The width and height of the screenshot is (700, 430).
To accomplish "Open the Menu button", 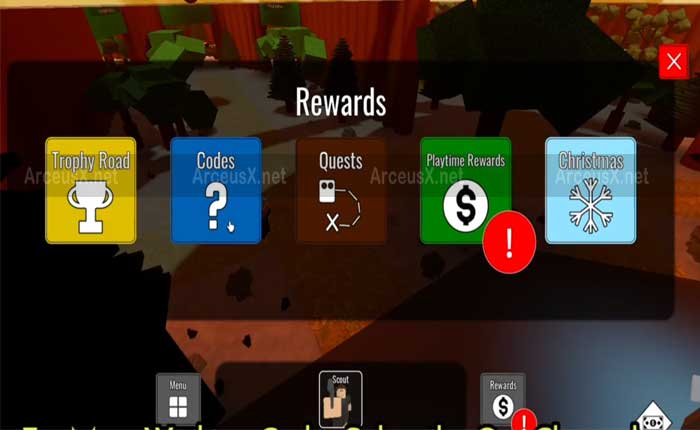I will (x=178, y=399).
